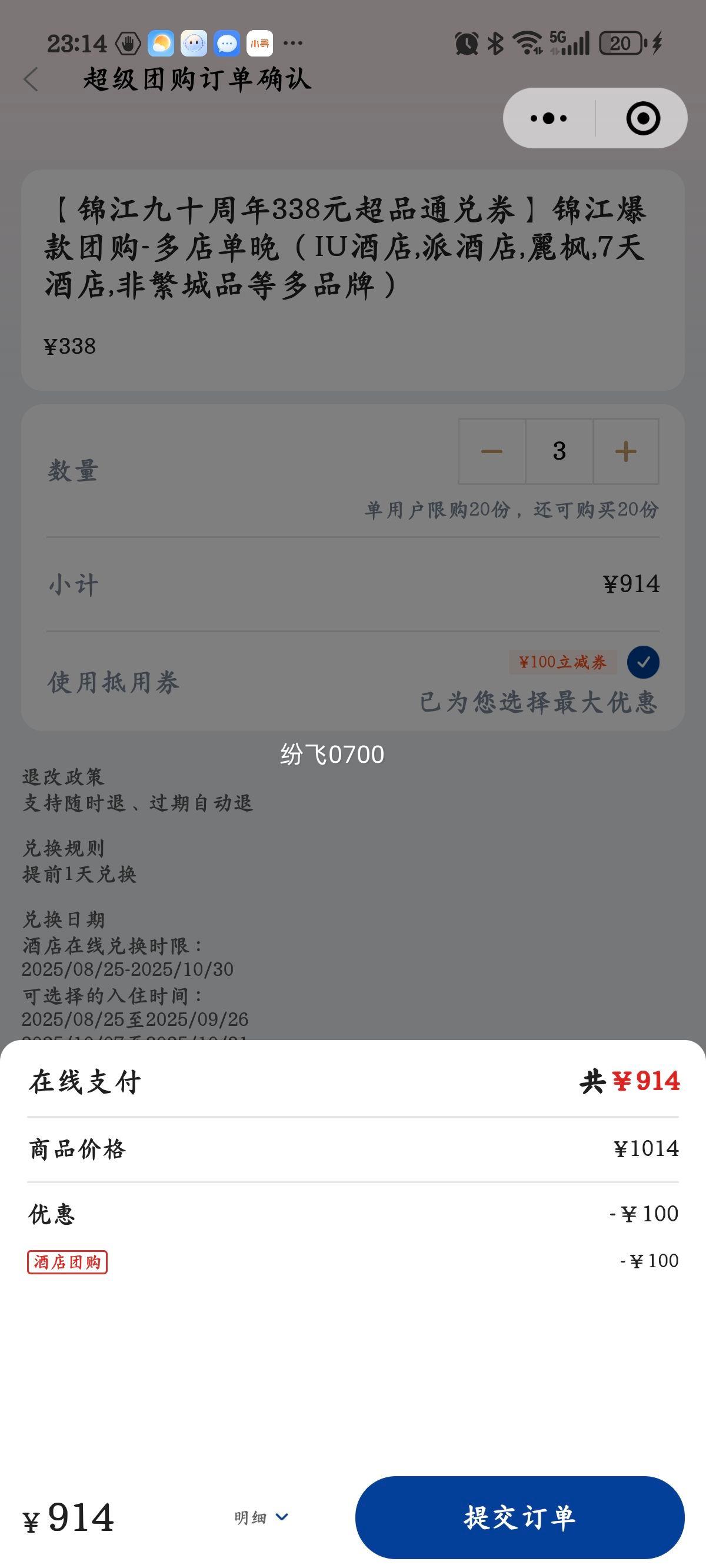Close the mini program with the circle icon

642,118
